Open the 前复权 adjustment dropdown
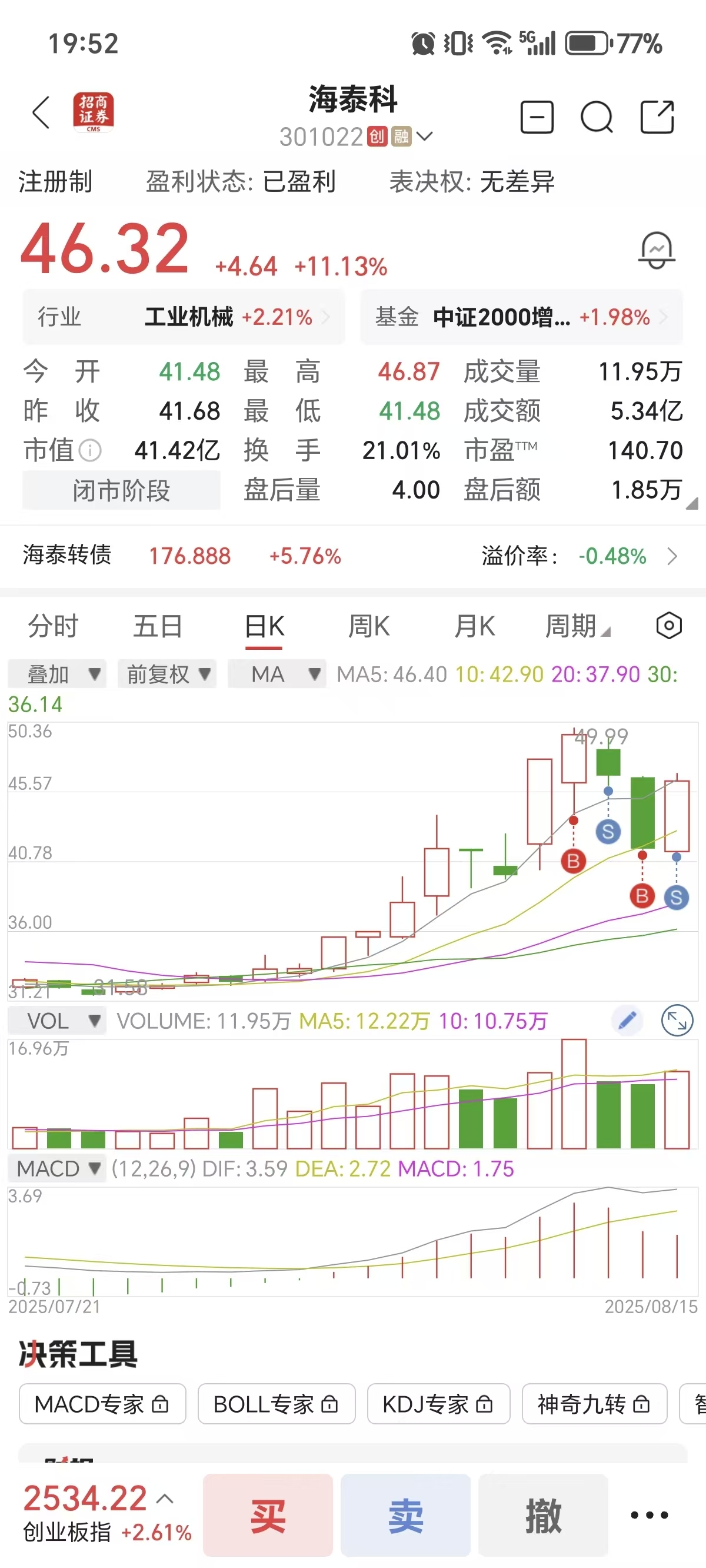 [x=167, y=674]
